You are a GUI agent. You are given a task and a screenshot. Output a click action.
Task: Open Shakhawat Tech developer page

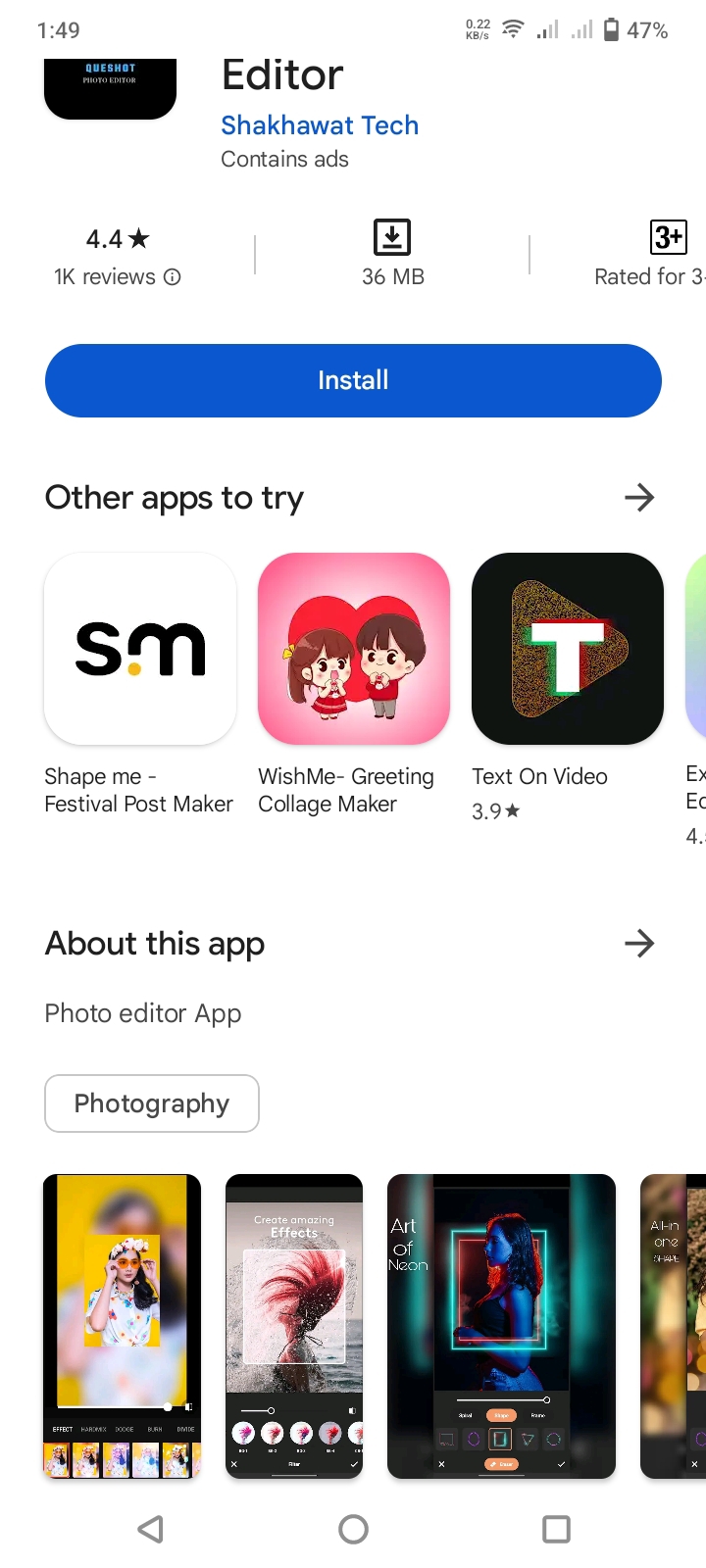click(x=320, y=125)
